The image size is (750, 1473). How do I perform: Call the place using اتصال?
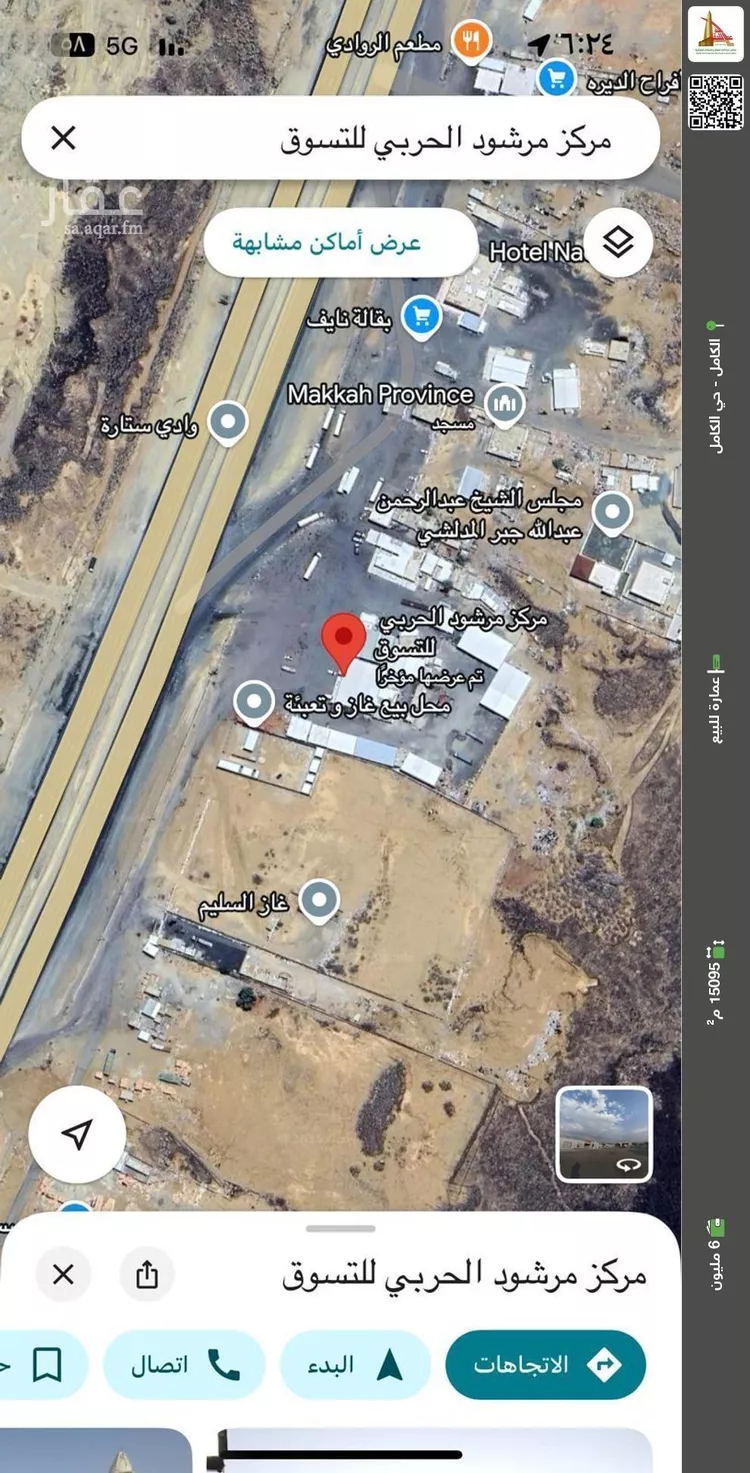[x=185, y=1364]
